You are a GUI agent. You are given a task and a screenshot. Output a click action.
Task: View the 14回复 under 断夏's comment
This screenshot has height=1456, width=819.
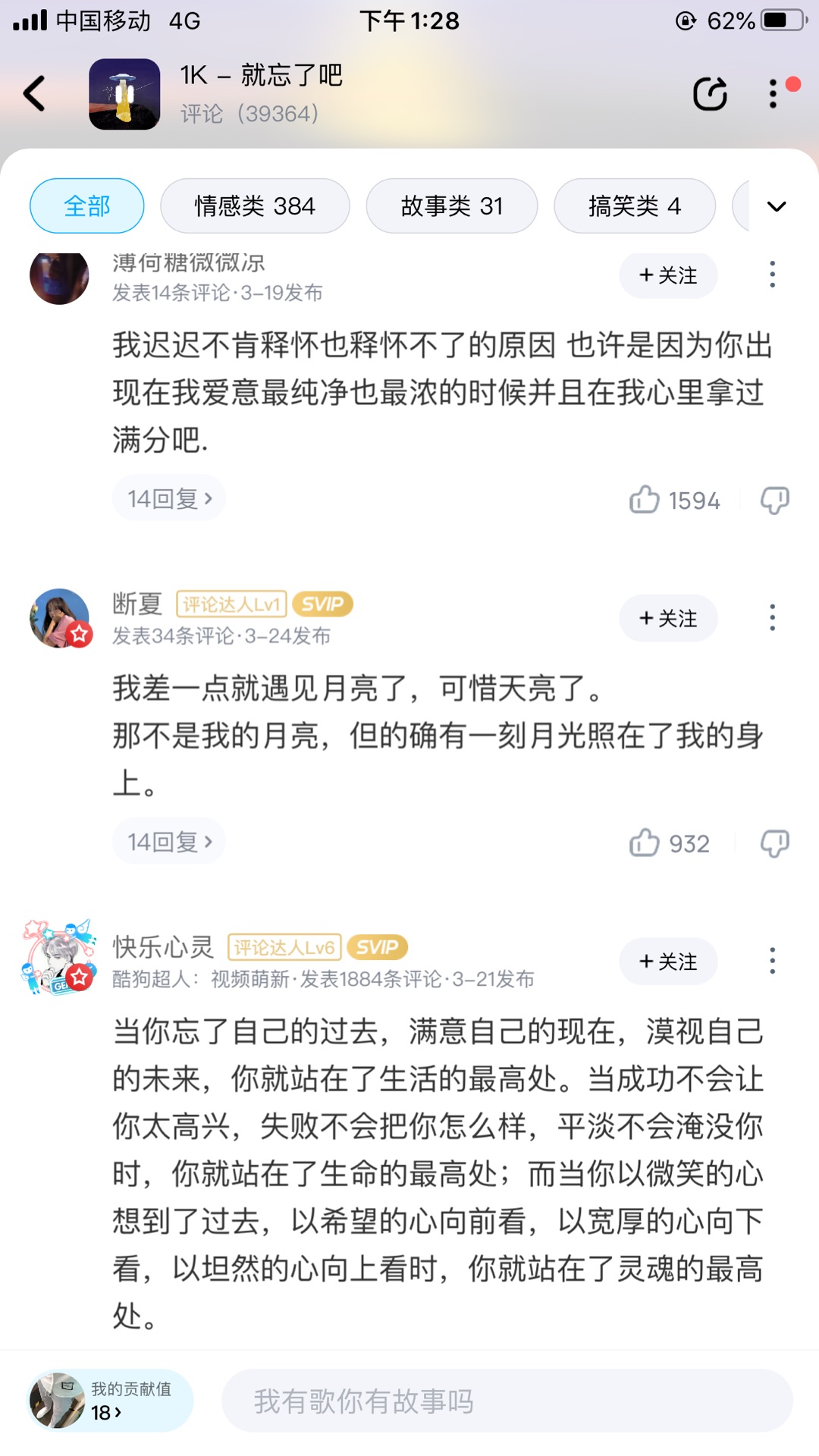pos(169,841)
